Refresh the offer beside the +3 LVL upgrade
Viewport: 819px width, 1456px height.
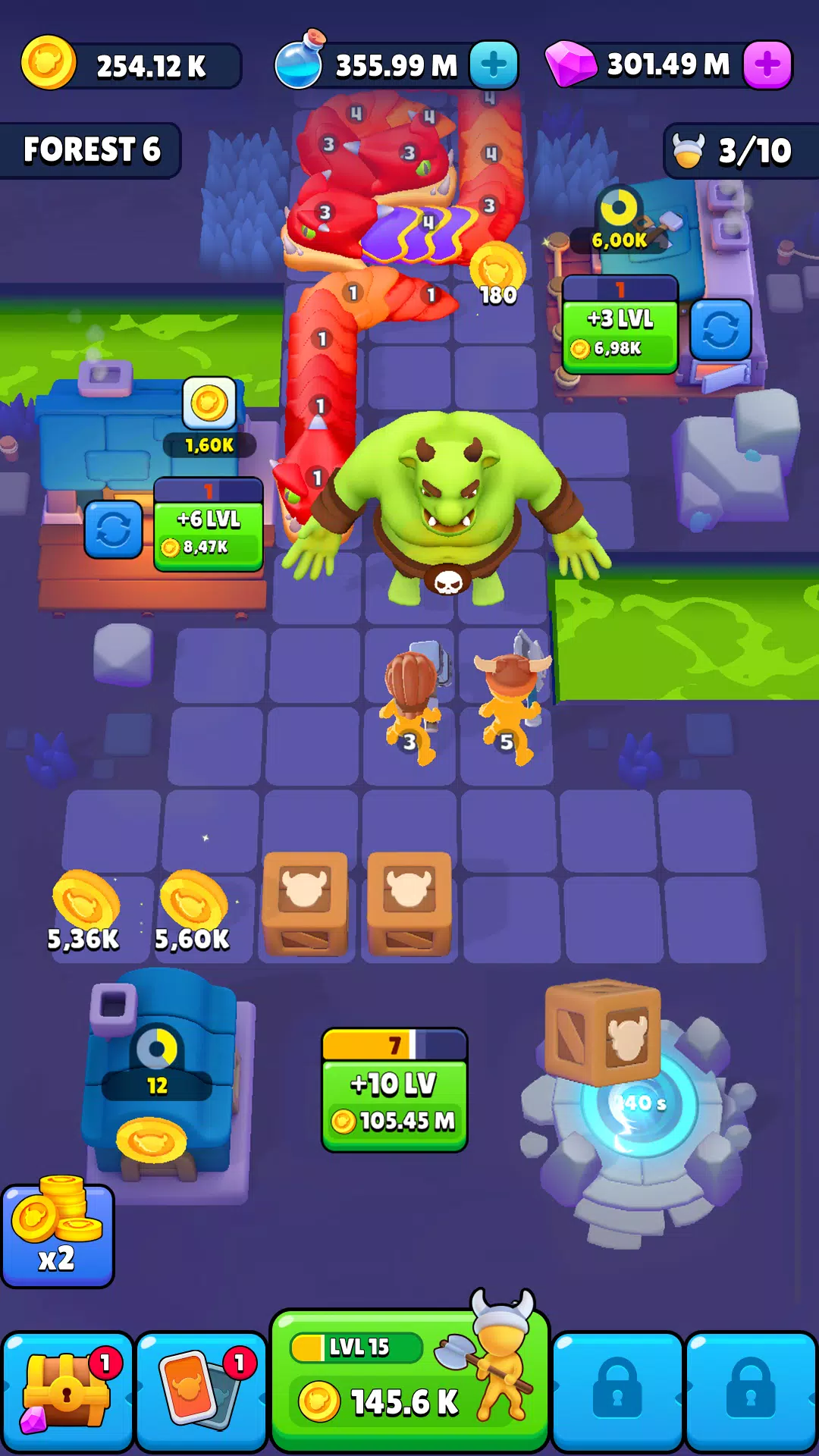coord(720,330)
